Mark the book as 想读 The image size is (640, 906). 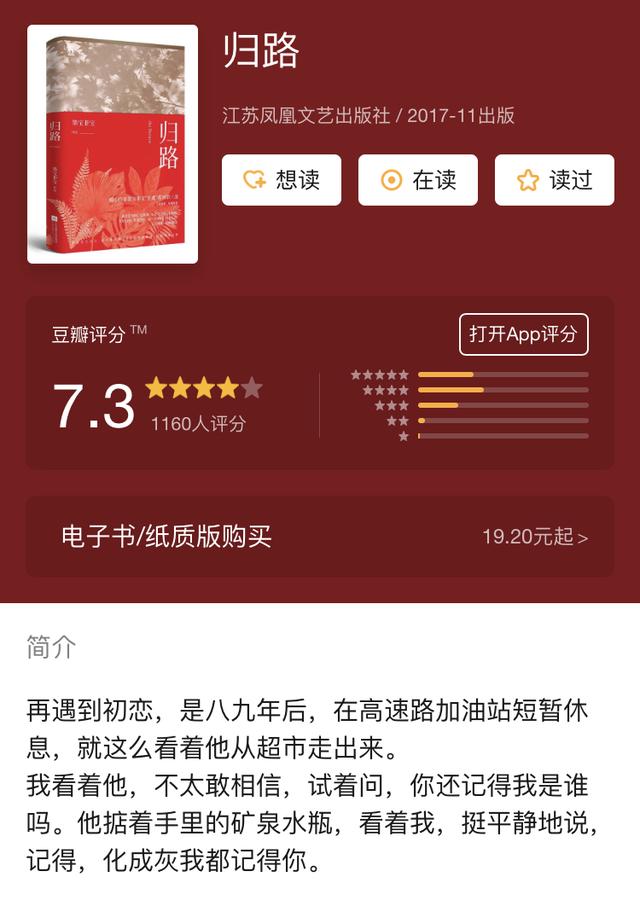281,180
